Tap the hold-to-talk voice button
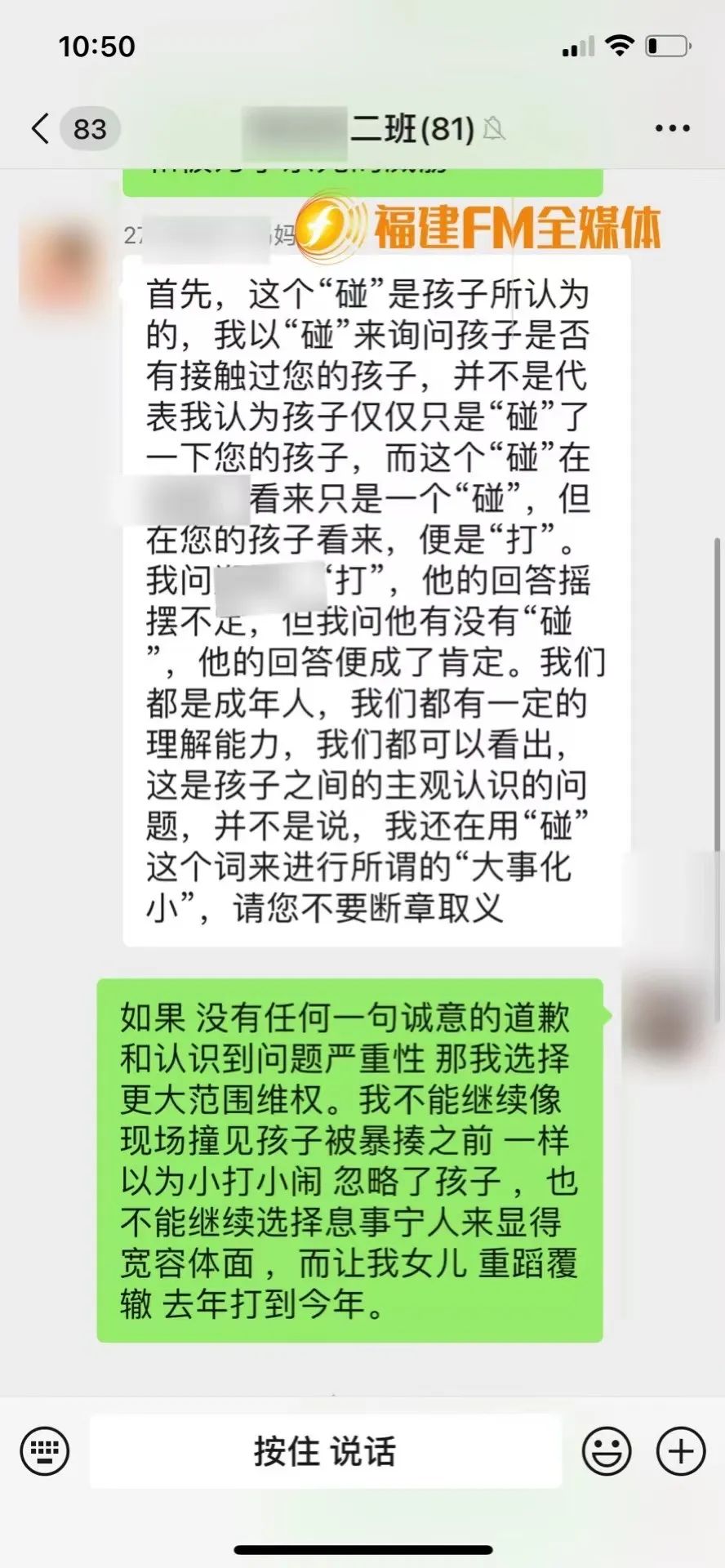Image resolution: width=725 pixels, height=1568 pixels. coord(325,1451)
